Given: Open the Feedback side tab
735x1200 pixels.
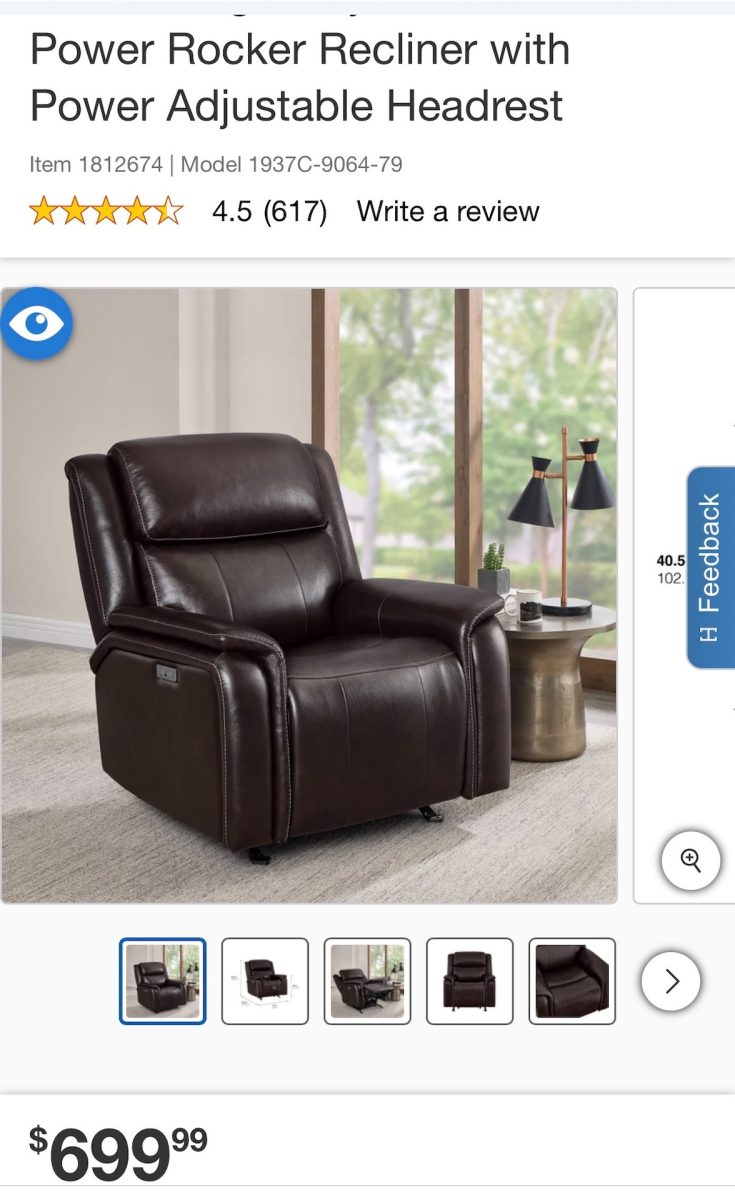Looking at the screenshot, I should 710,566.
